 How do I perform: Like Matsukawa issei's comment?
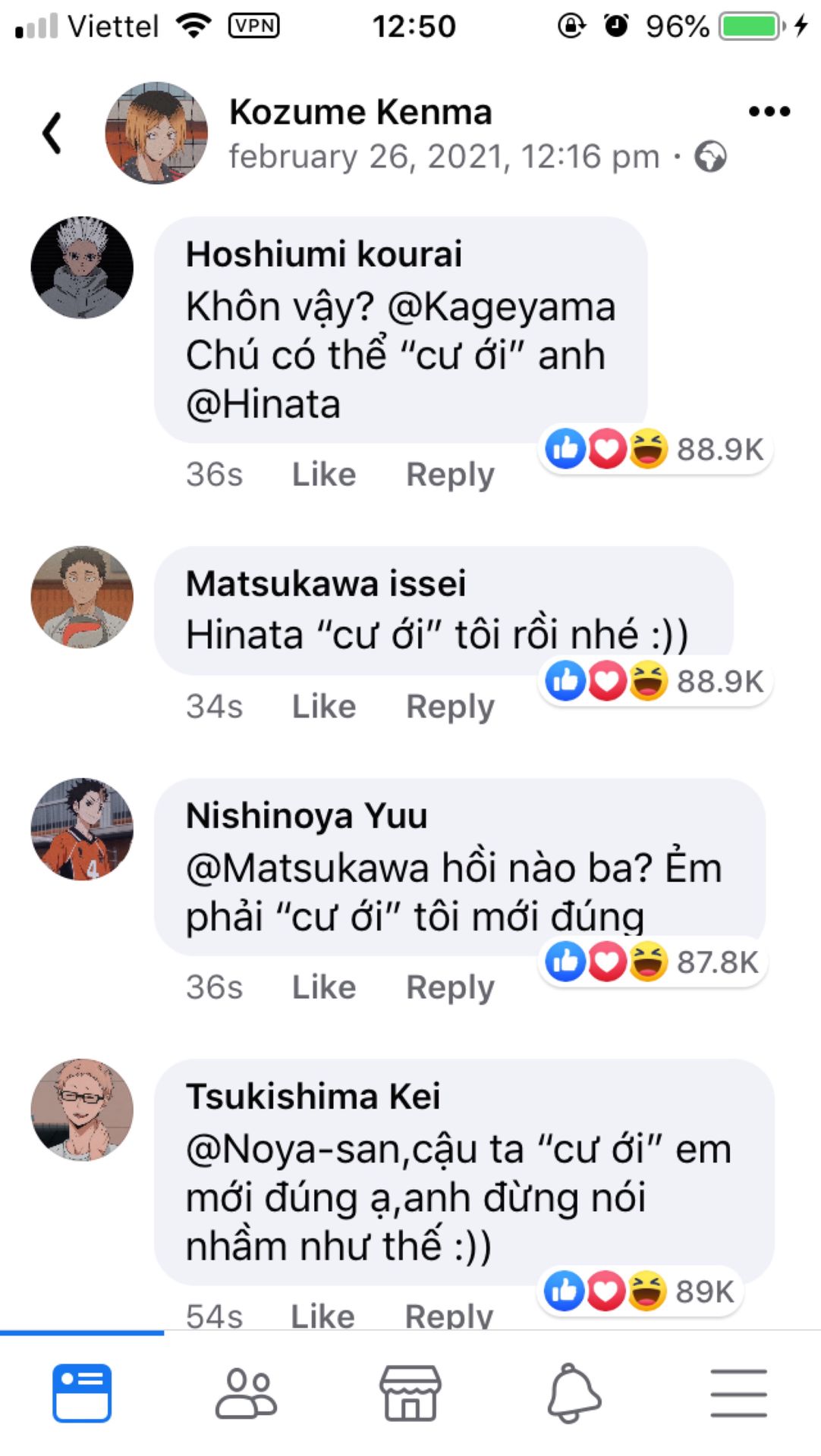click(324, 707)
